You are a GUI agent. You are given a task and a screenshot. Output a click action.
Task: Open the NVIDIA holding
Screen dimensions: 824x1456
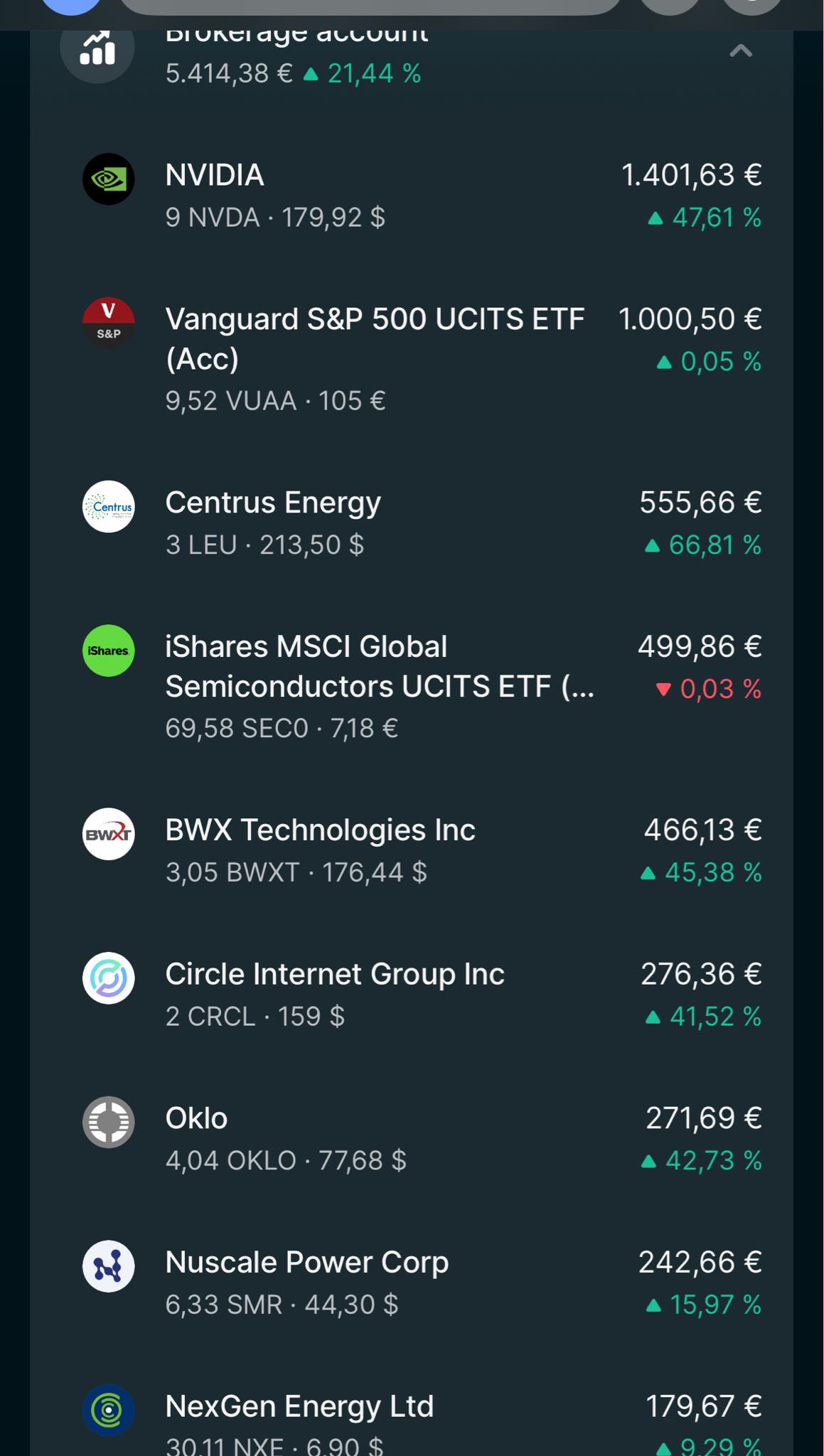pyautogui.click(x=412, y=196)
